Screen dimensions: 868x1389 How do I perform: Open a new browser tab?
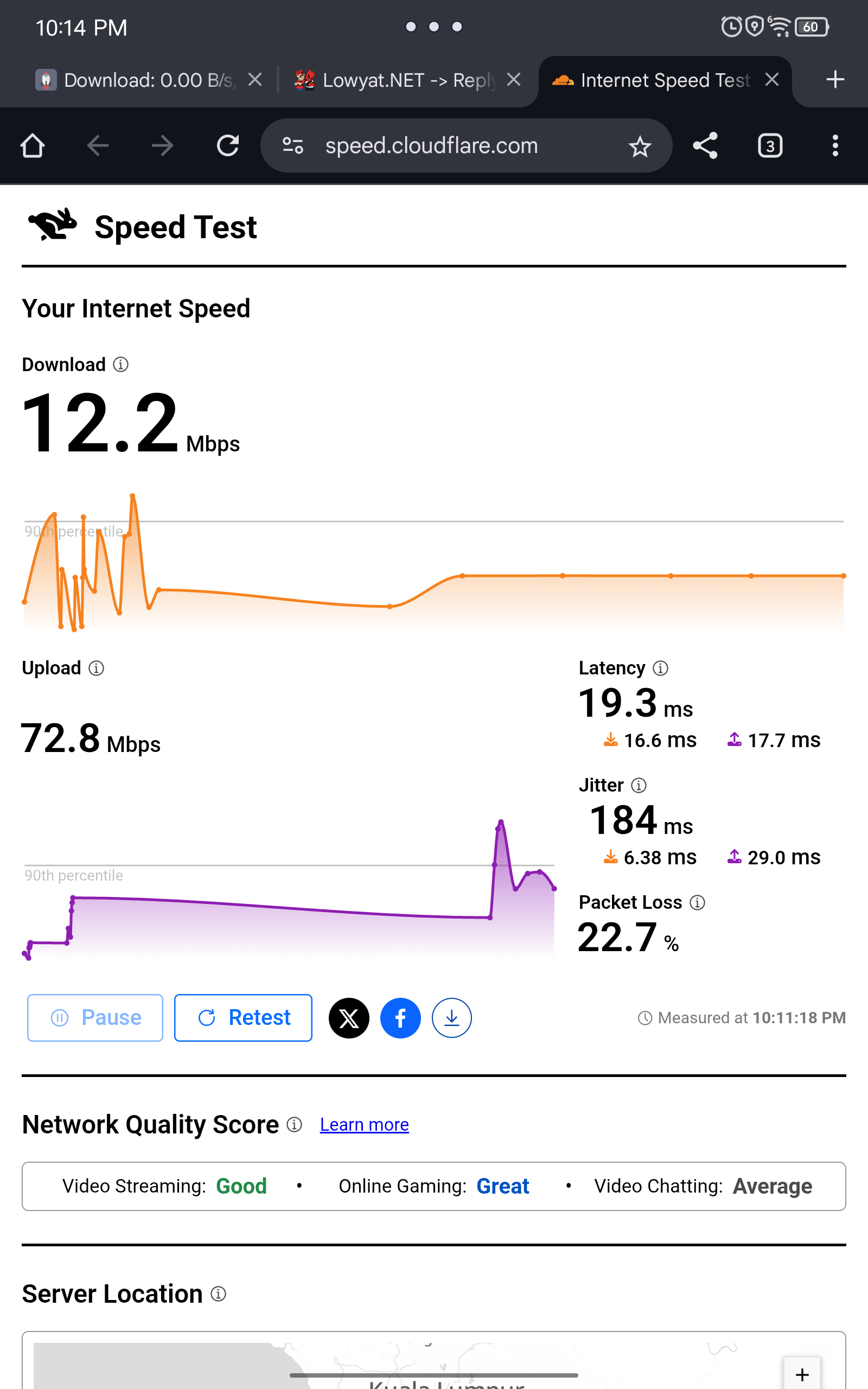coord(835,79)
